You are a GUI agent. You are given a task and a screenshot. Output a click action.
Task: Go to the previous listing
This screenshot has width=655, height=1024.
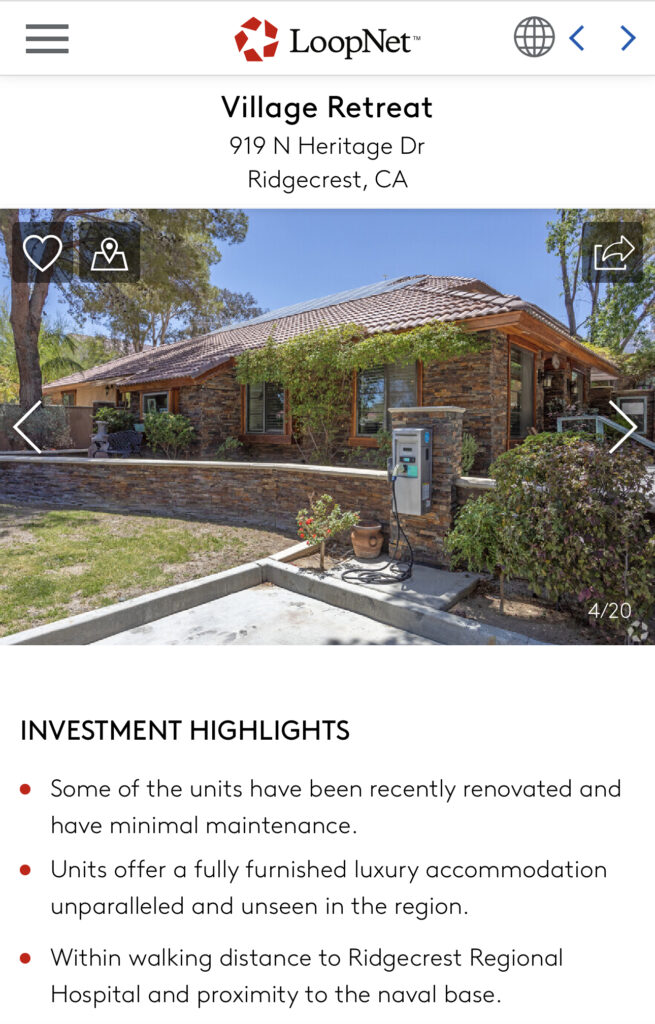577,38
